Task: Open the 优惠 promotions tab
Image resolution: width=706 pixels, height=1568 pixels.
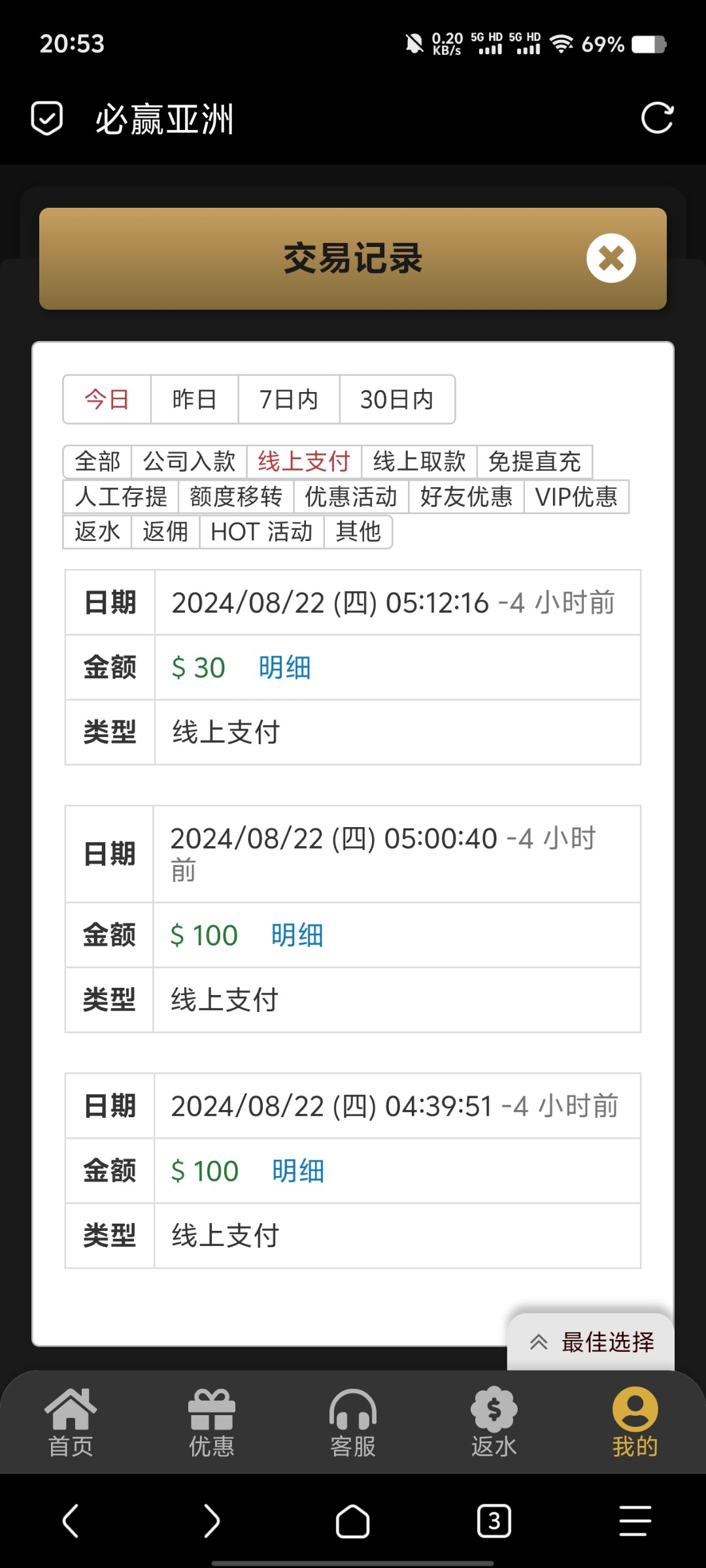Action: (212, 1423)
